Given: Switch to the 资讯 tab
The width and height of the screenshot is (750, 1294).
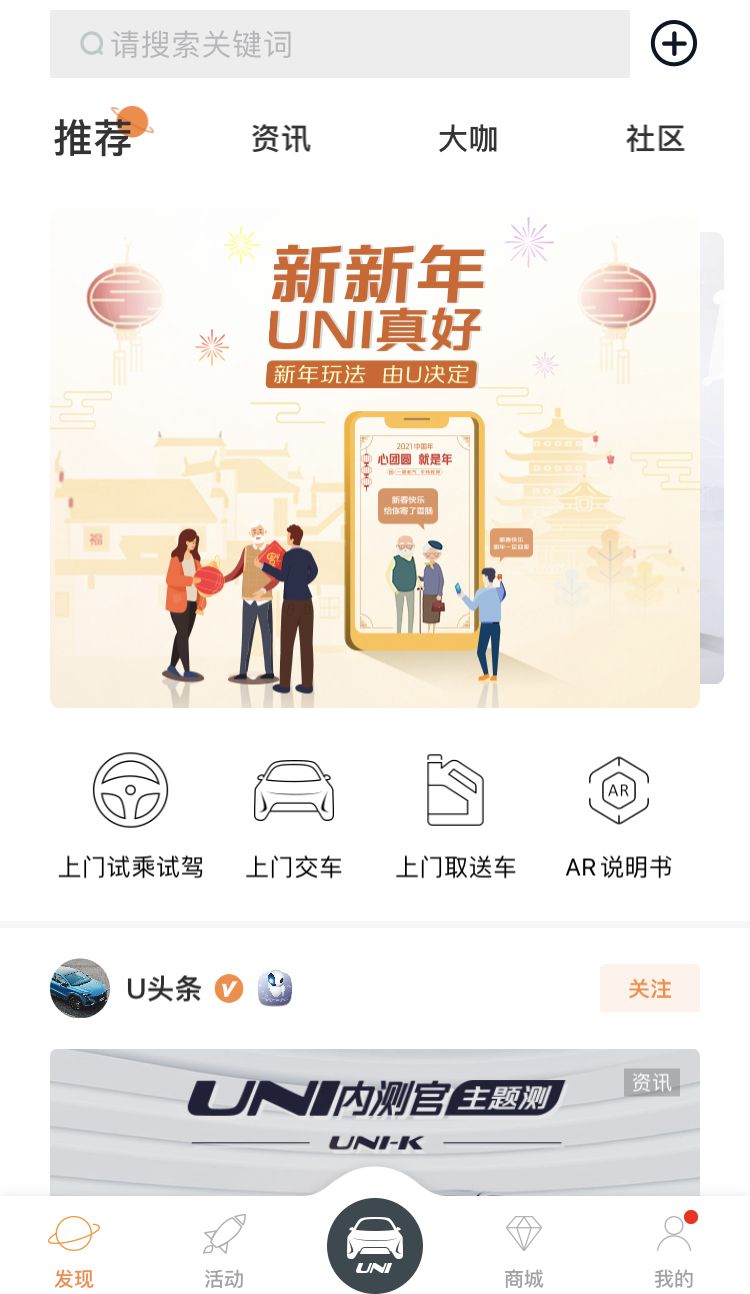Looking at the screenshot, I should coord(281,139).
